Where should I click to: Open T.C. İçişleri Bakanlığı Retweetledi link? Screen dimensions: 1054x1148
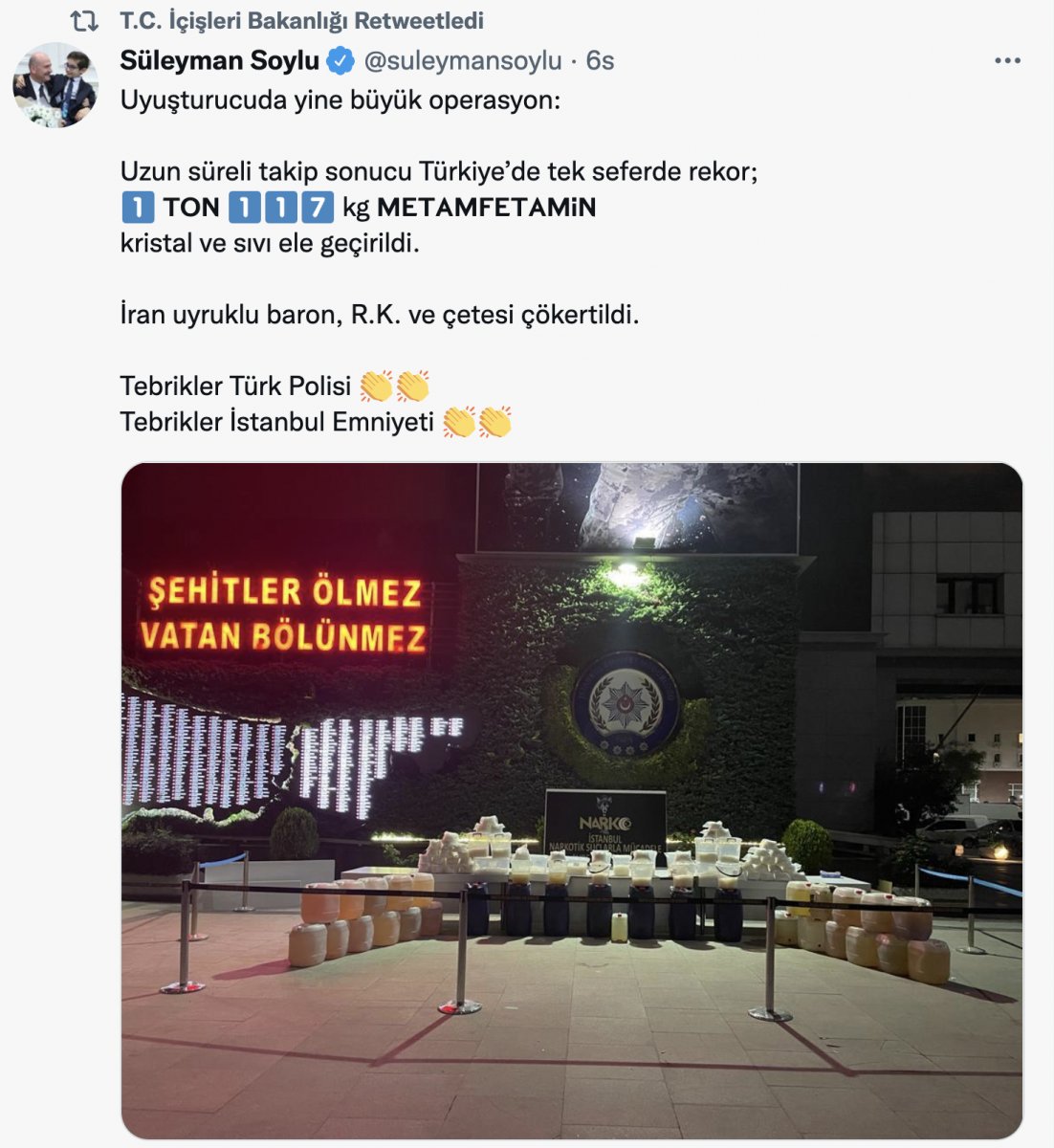tap(301, 20)
